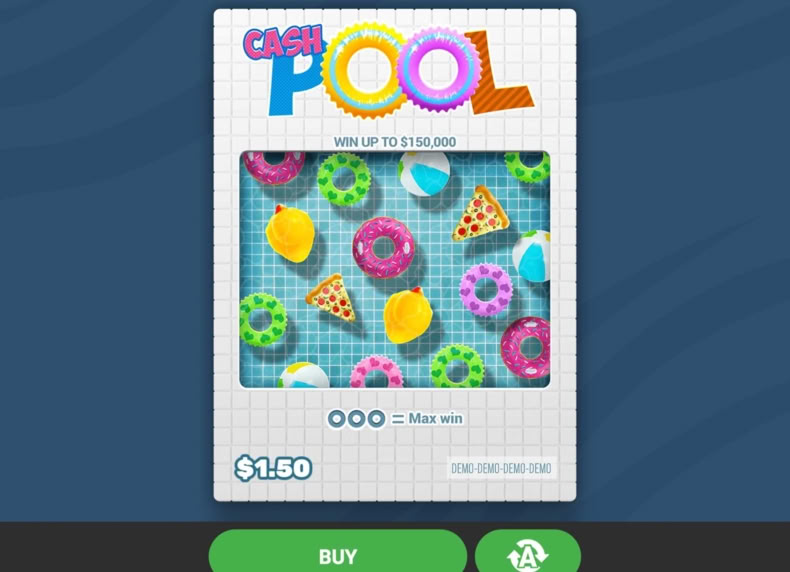Tap the autoplay button
Screen dimensions: 790x572
click(x=528, y=551)
